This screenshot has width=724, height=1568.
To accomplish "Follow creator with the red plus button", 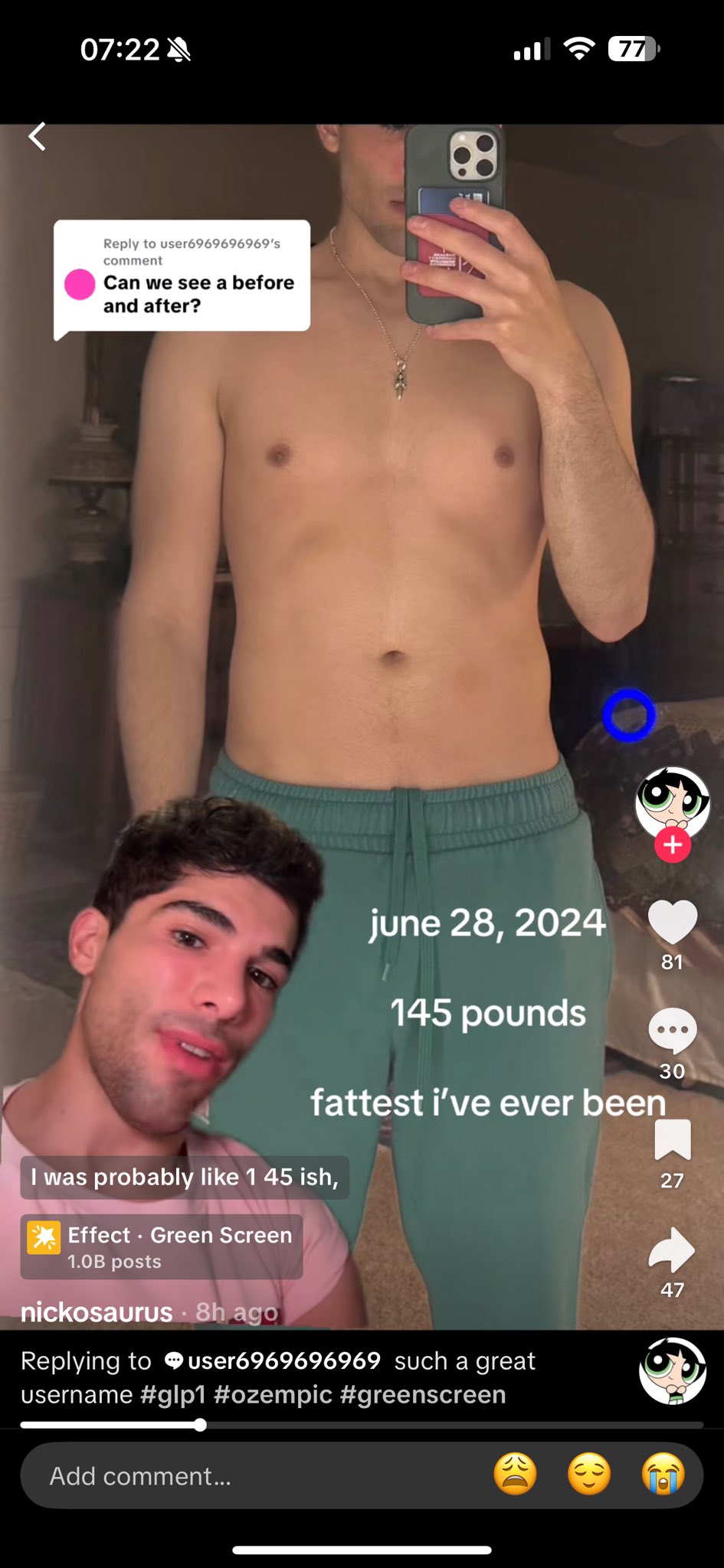I will (673, 845).
